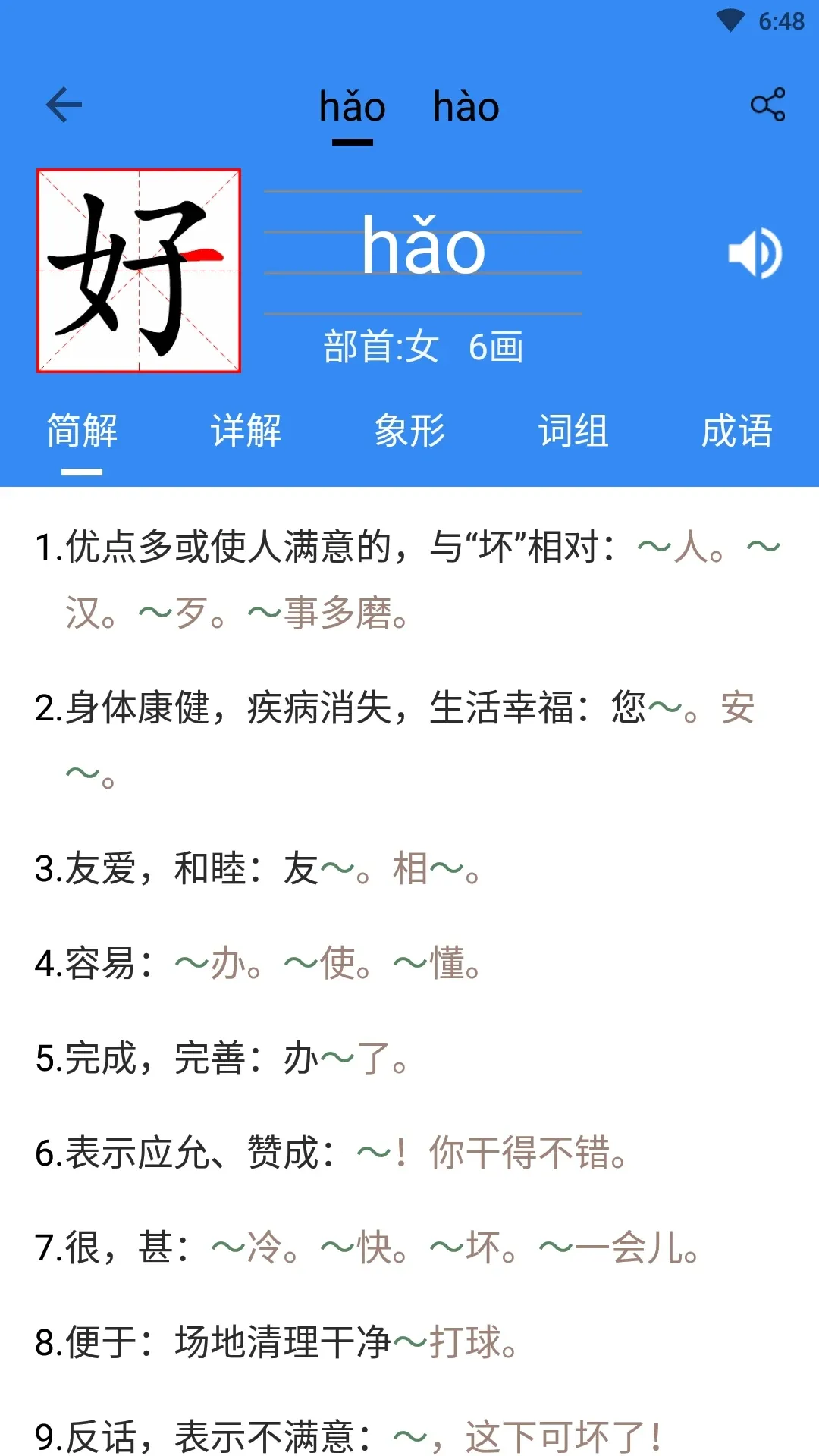Image resolution: width=819 pixels, height=1456 pixels.
Task: Click the 好 stroke-order character image
Action: pos(139,270)
